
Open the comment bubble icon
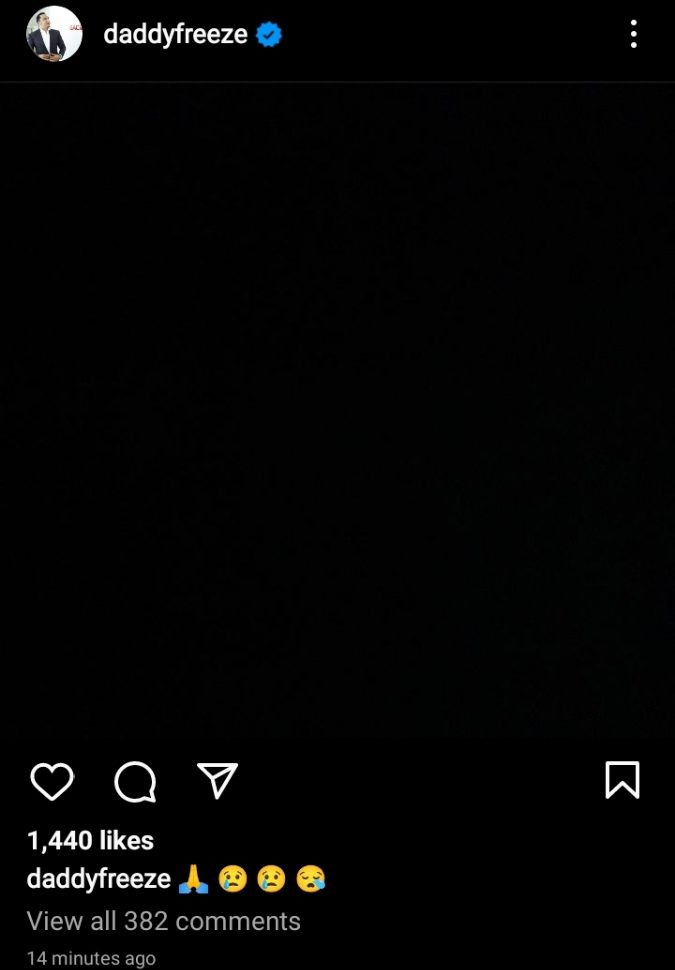click(x=135, y=782)
